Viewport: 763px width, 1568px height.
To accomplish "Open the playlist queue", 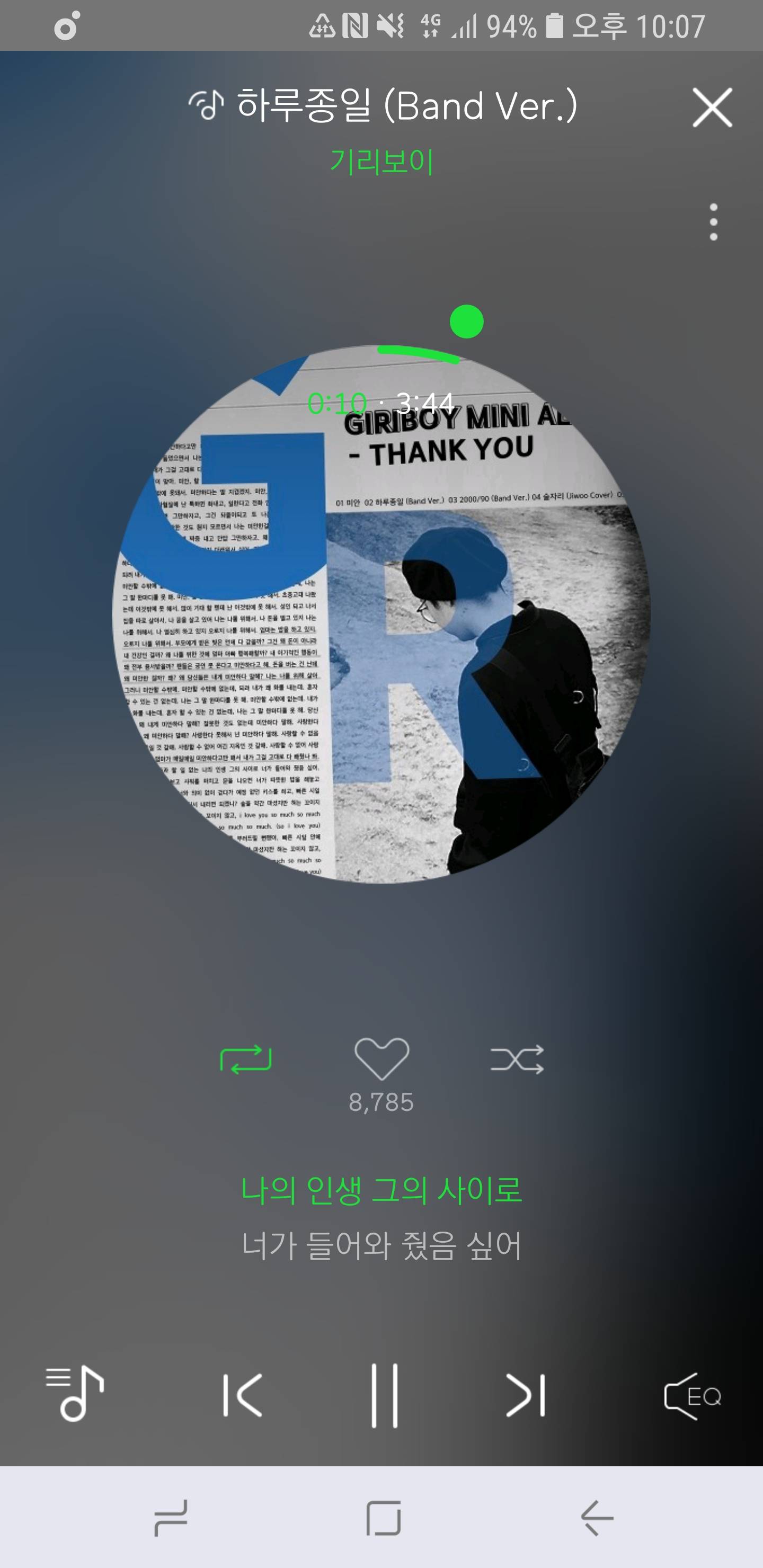I will [x=75, y=1394].
